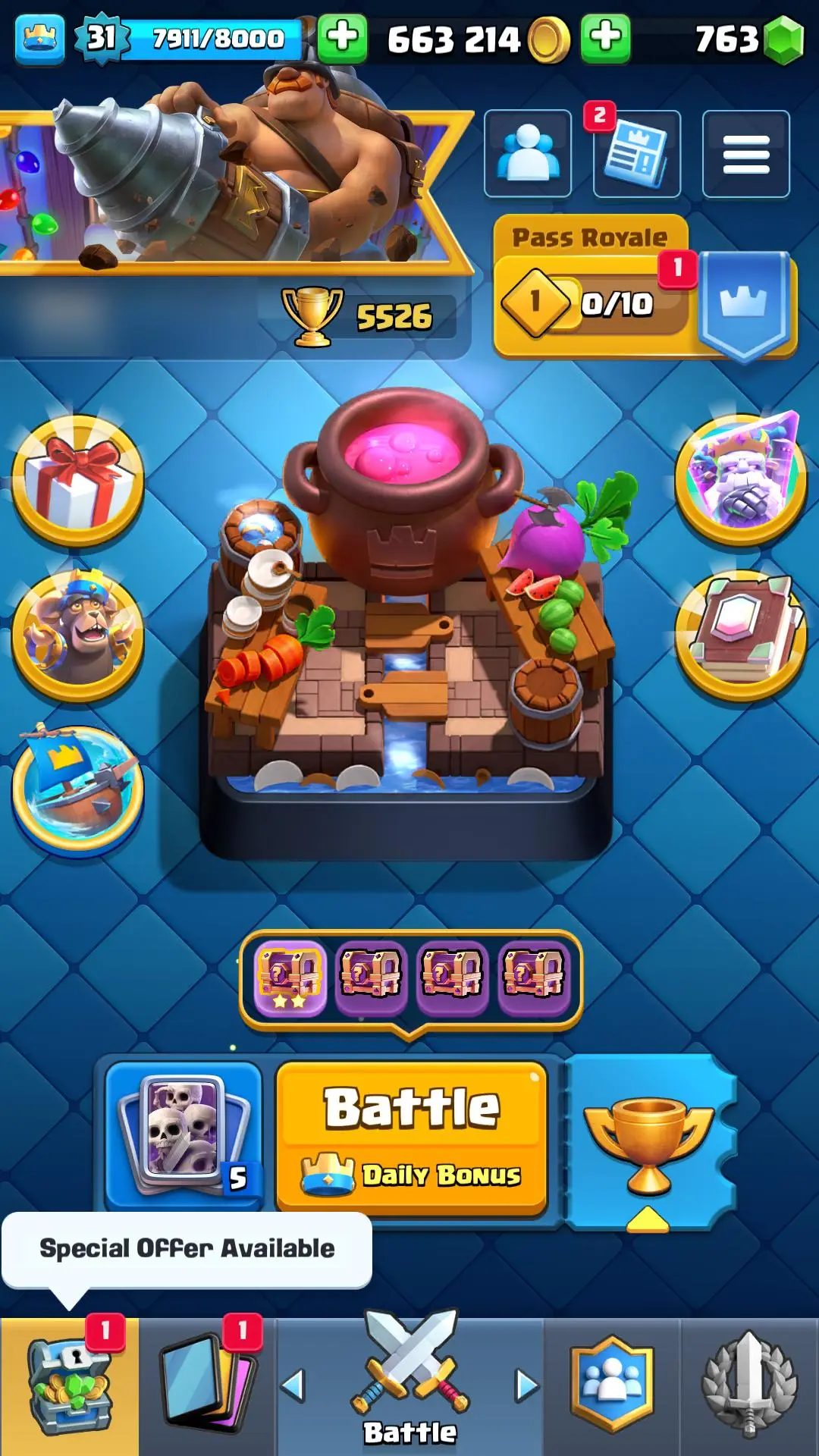
Task: Open the boat battle event icon
Action: point(78,789)
